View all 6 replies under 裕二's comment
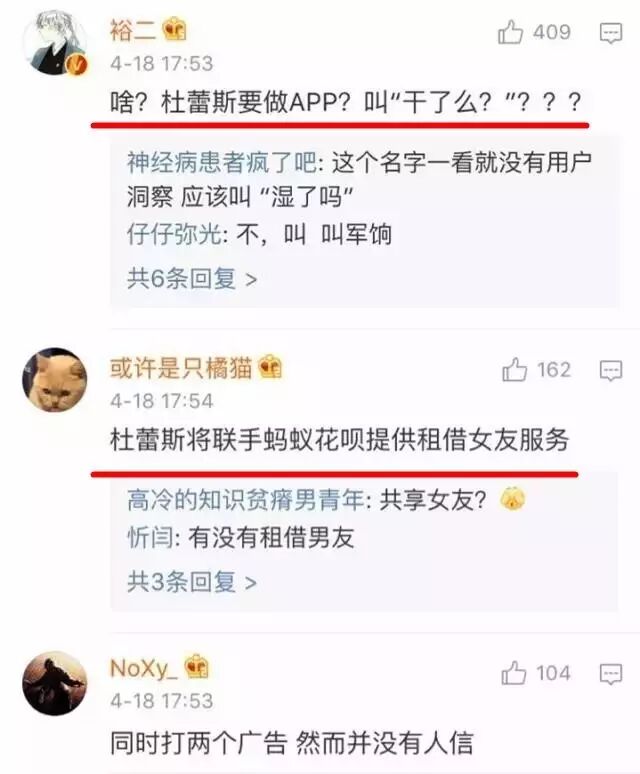 [x=191, y=279]
